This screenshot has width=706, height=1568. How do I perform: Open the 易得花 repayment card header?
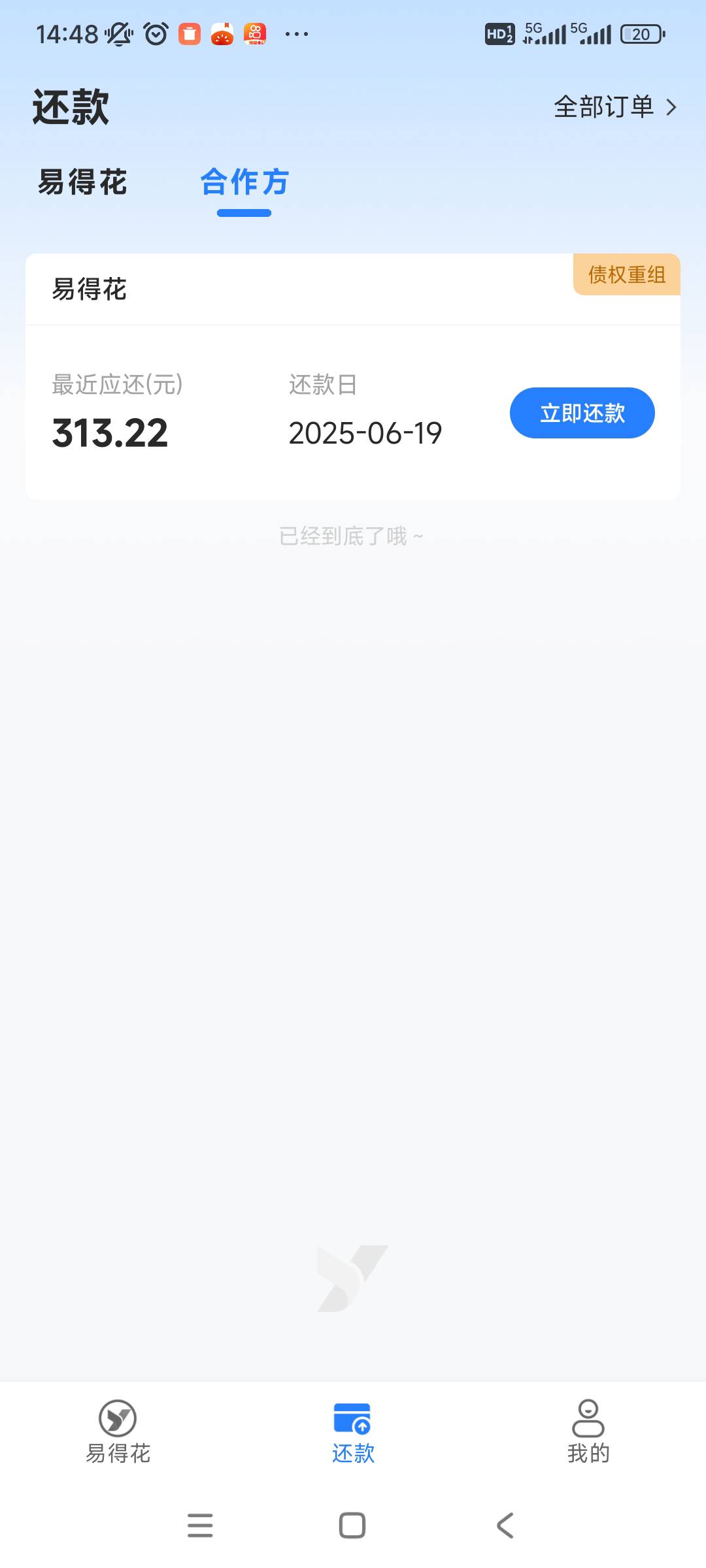[353, 289]
